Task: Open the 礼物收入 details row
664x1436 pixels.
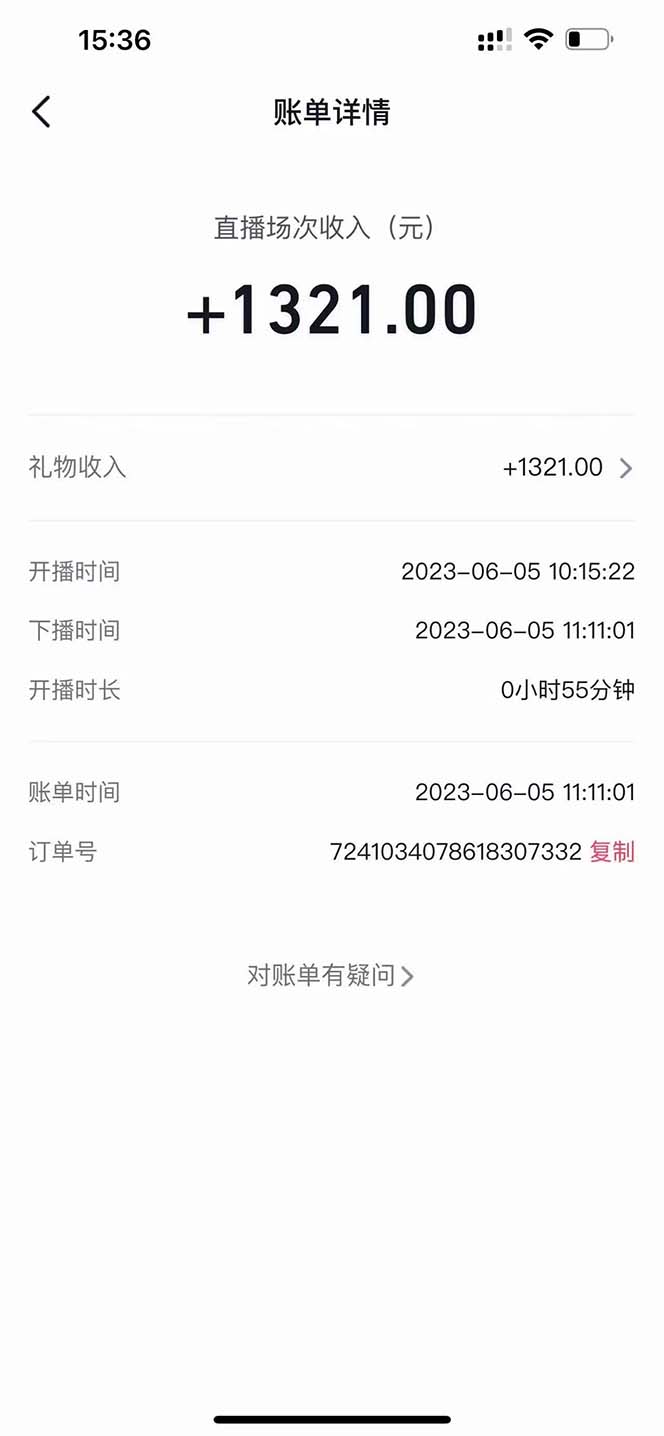Action: 331,467
